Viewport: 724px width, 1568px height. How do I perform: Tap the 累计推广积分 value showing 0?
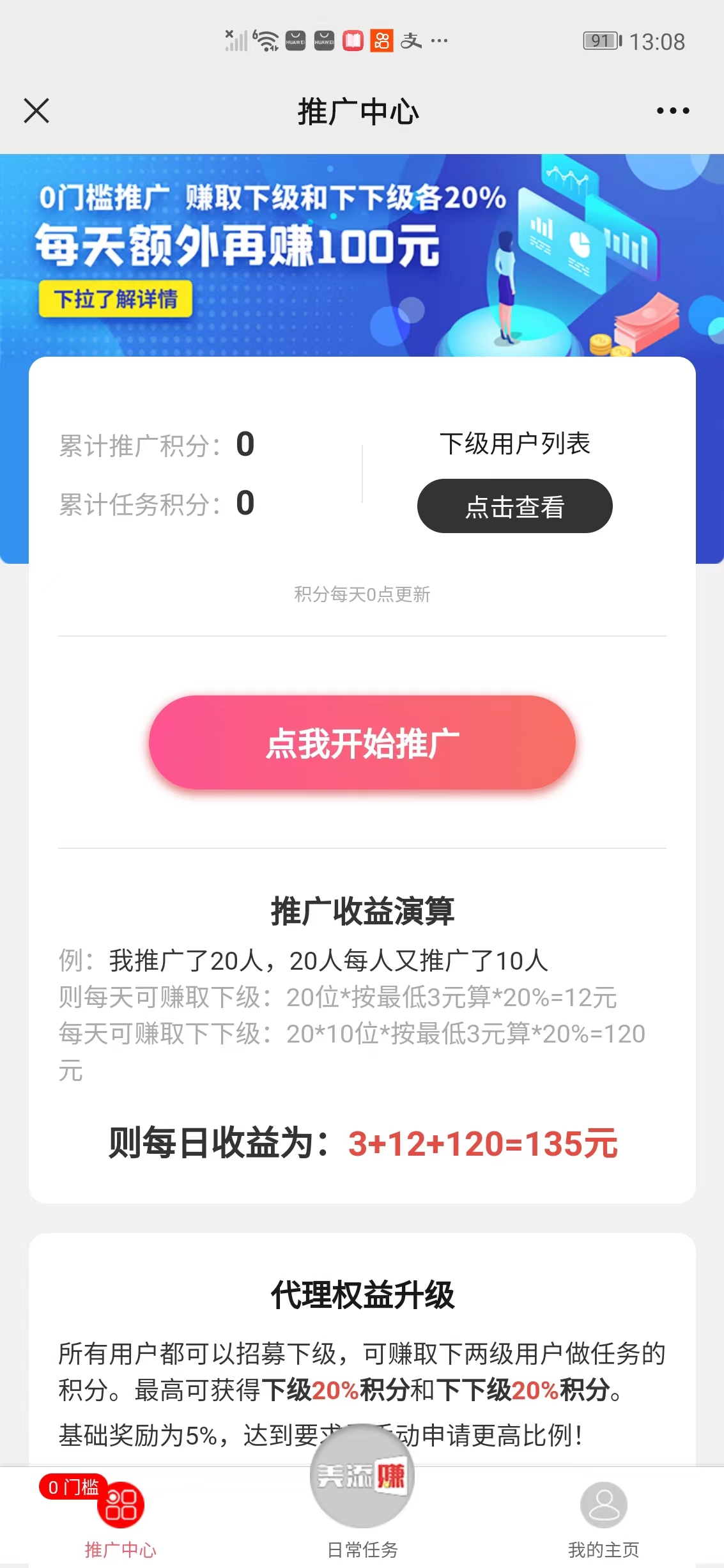pos(246,443)
